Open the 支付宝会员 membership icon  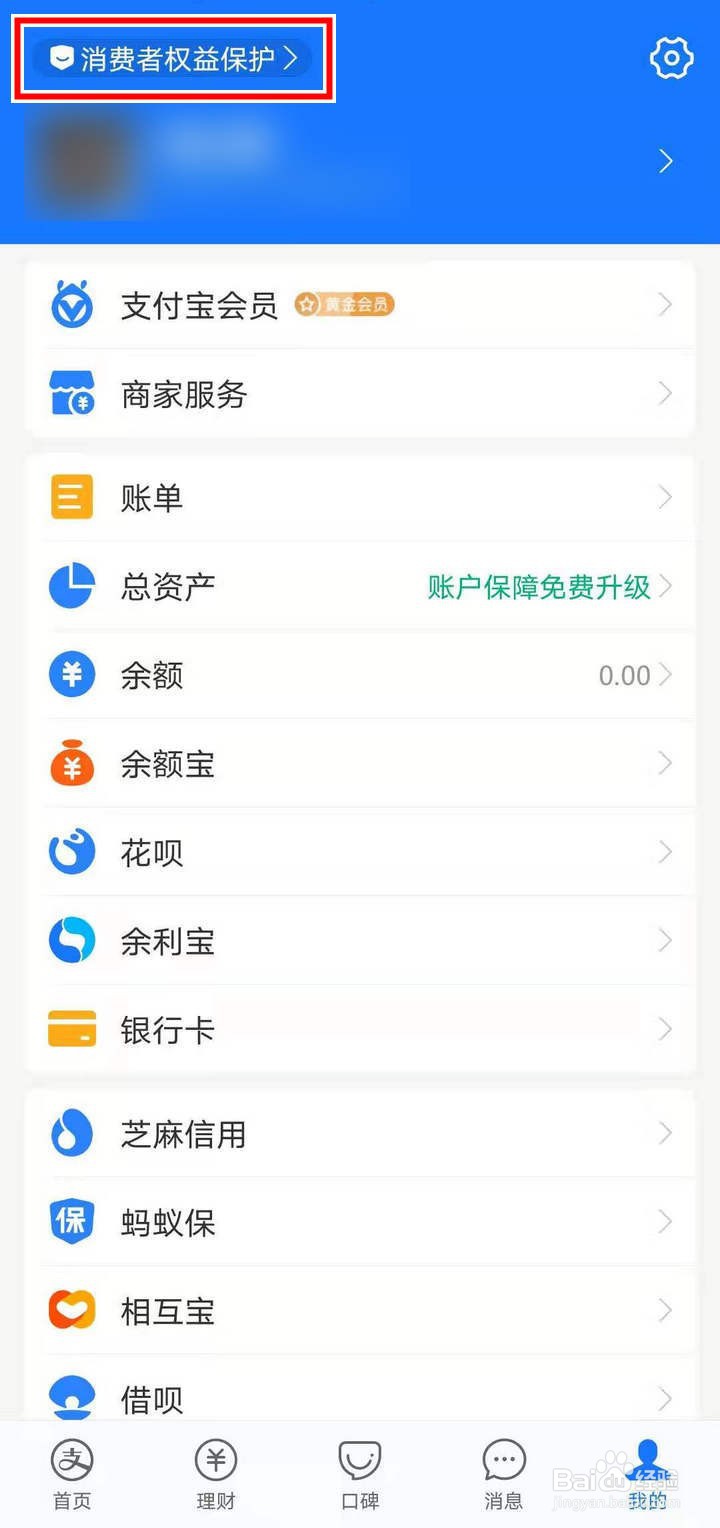[x=70, y=304]
